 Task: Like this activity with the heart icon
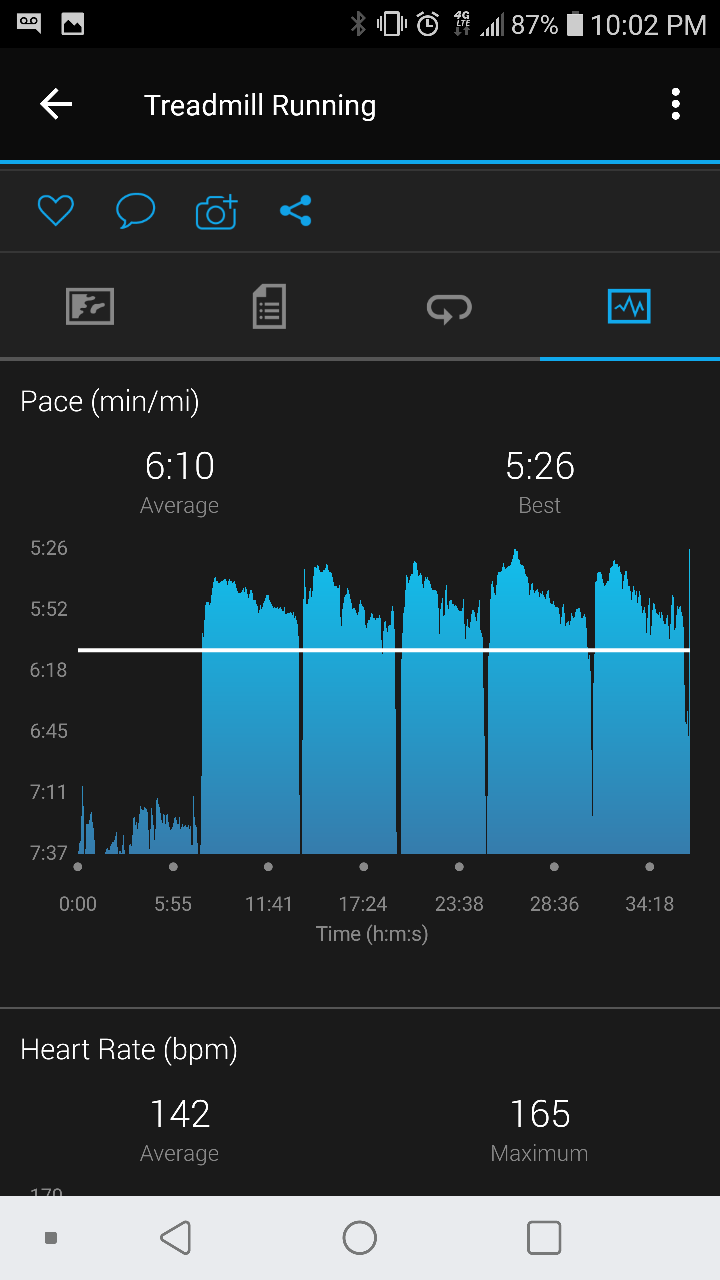(56, 210)
